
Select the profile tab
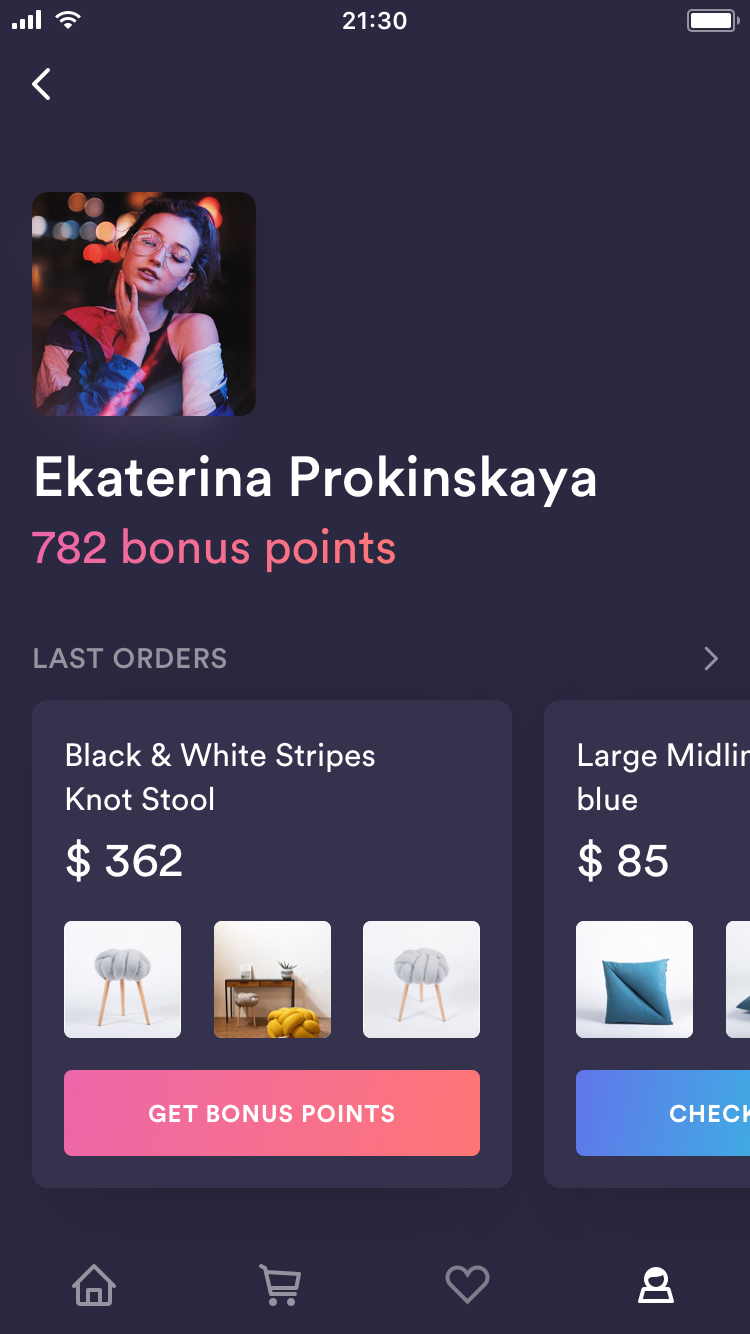(656, 1284)
